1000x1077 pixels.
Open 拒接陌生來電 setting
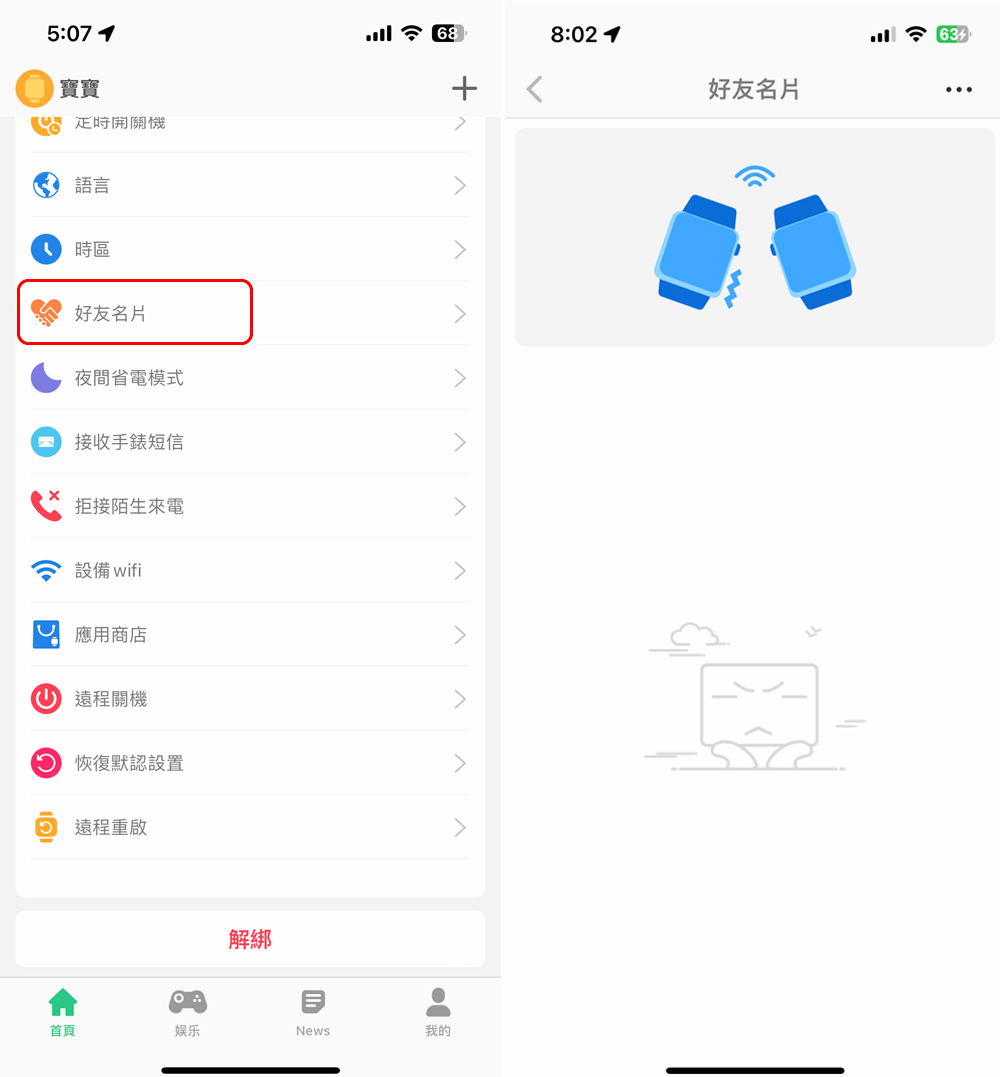(249, 506)
